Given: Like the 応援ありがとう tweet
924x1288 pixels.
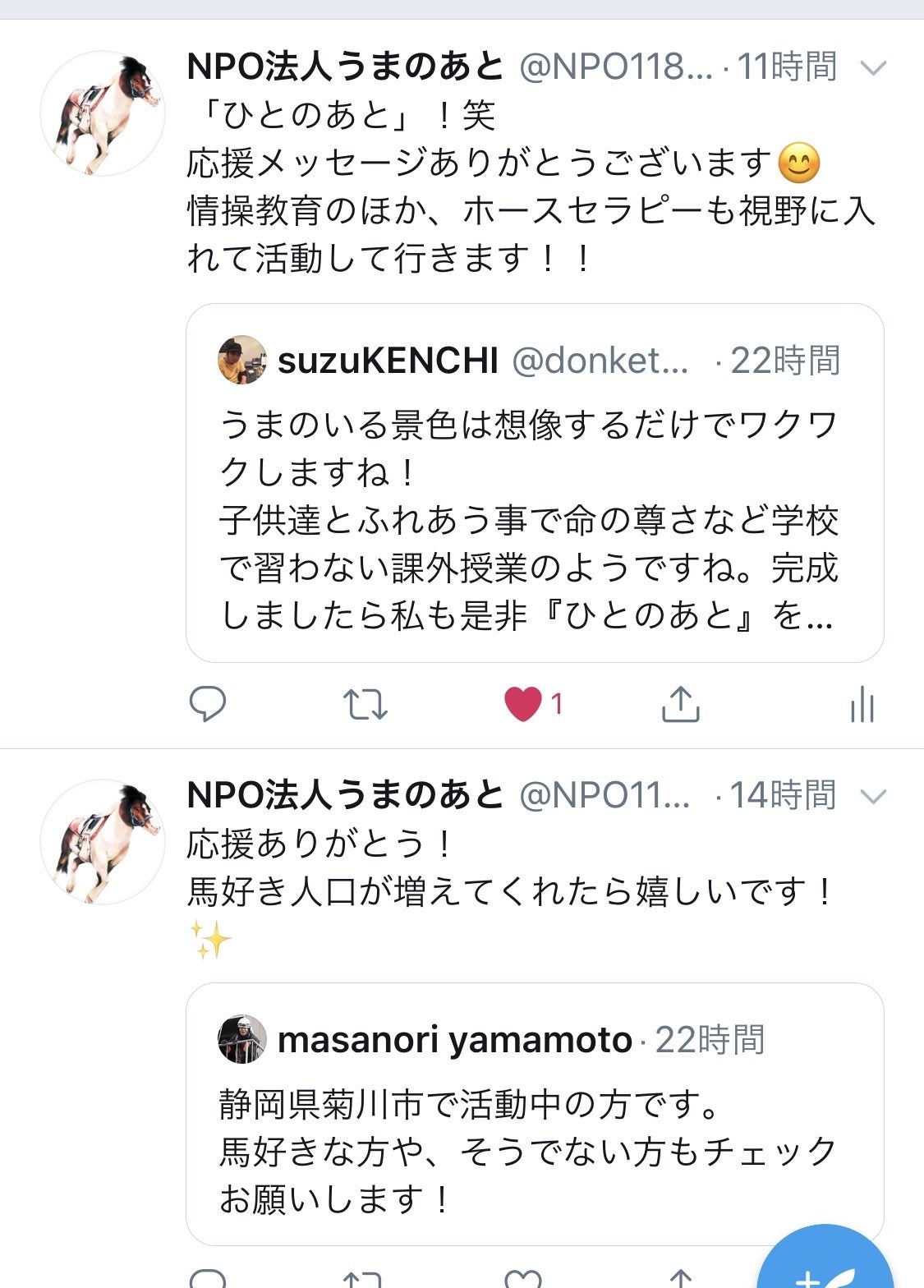Looking at the screenshot, I should click(x=523, y=1278).
